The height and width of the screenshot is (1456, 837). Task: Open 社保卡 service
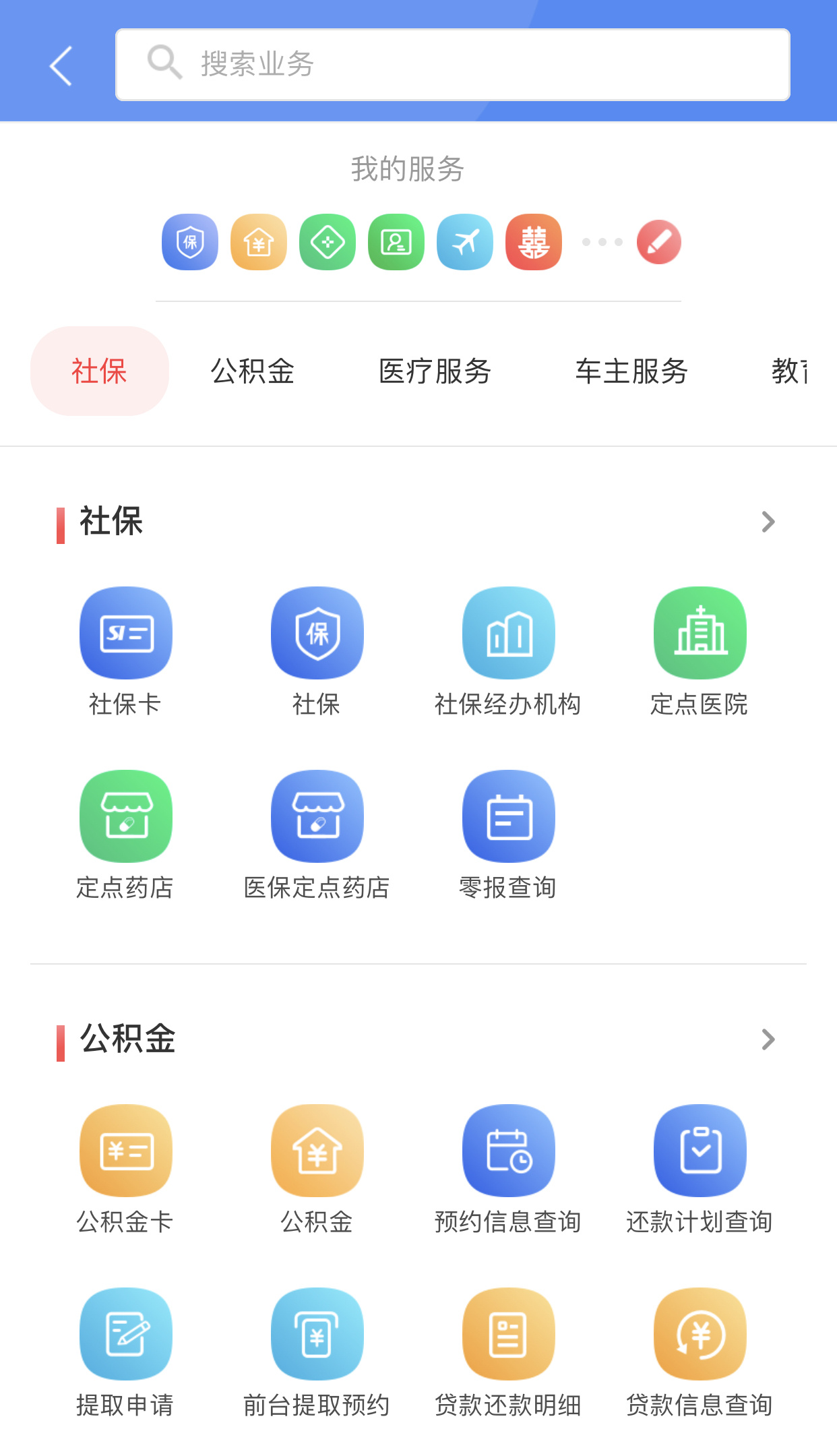click(x=126, y=634)
